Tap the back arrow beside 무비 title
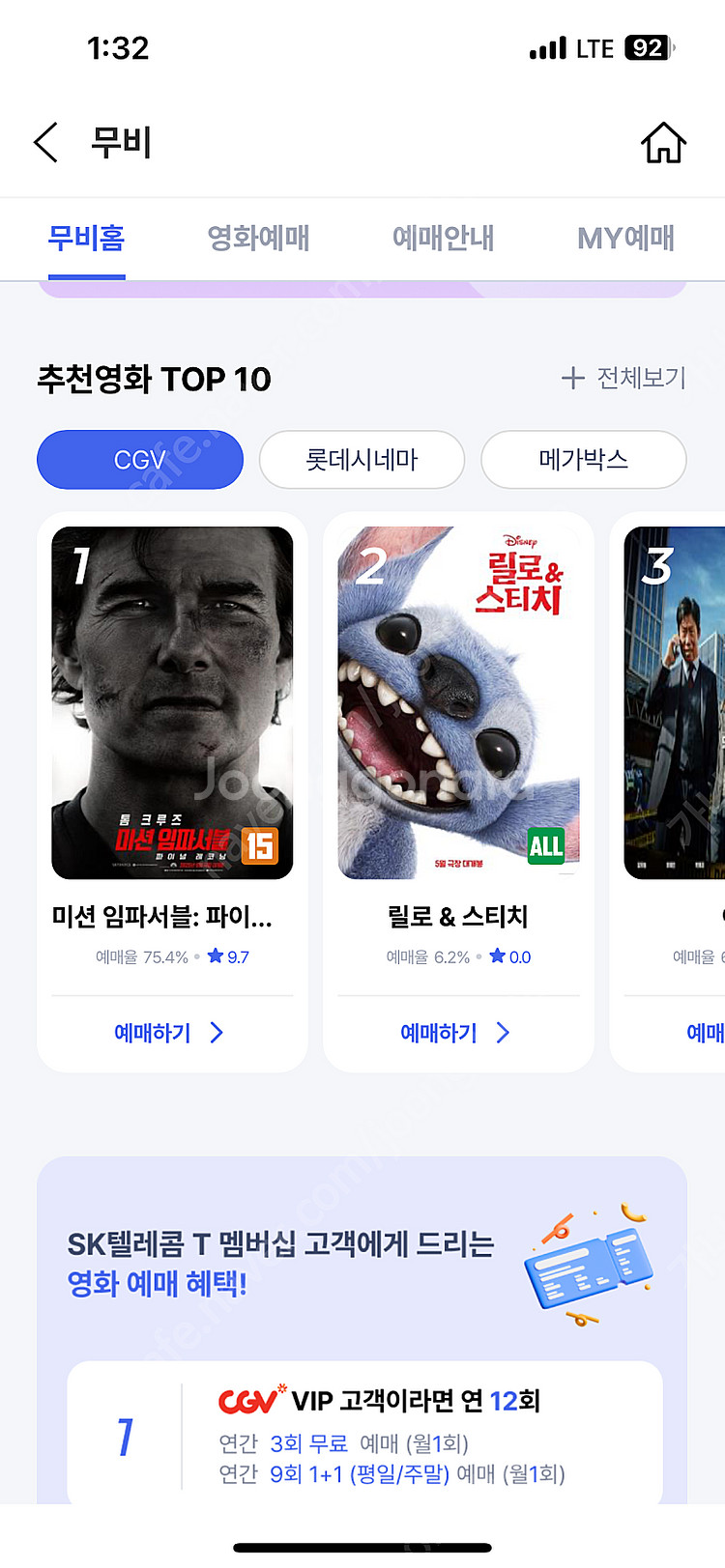Screen dimensions: 725x1568 tap(45, 142)
